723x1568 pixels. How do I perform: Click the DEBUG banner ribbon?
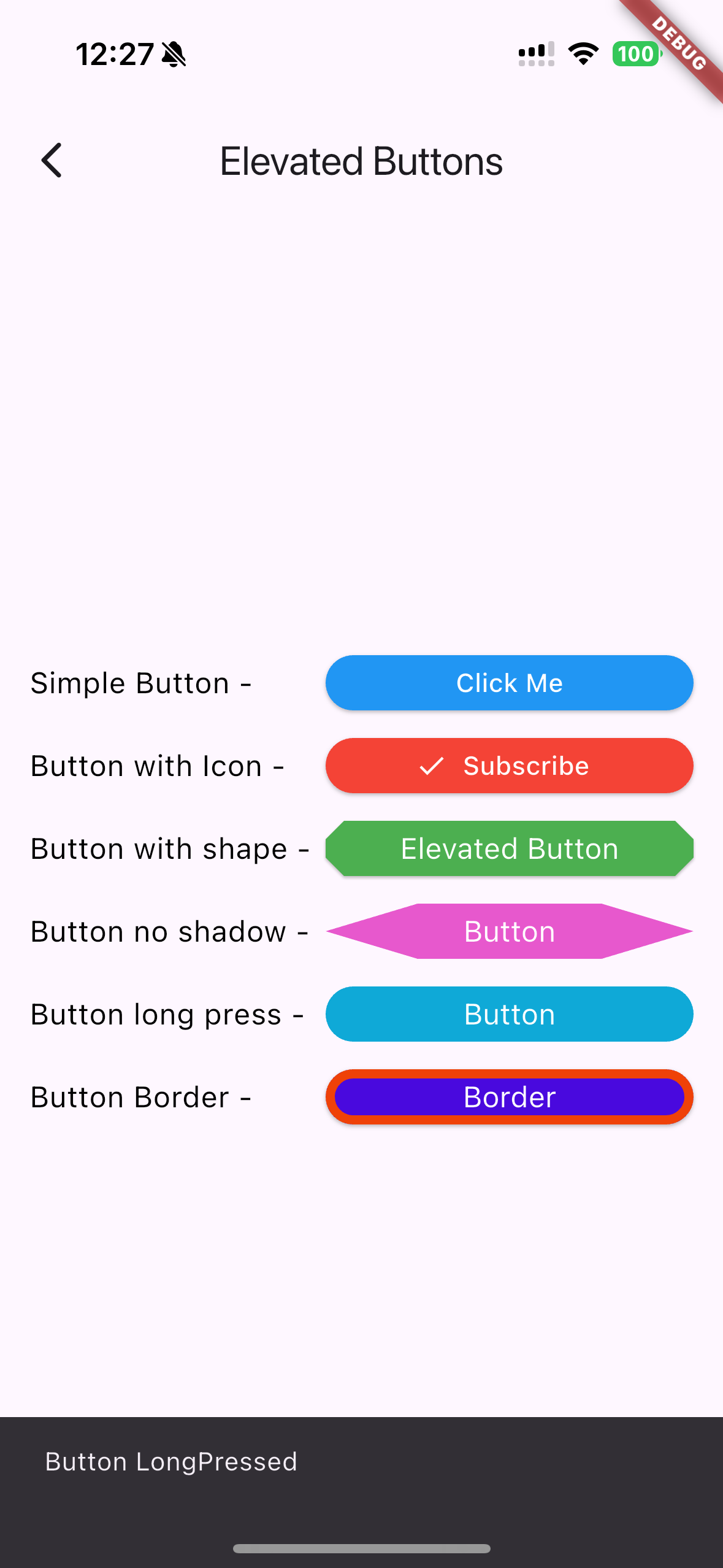(x=678, y=46)
